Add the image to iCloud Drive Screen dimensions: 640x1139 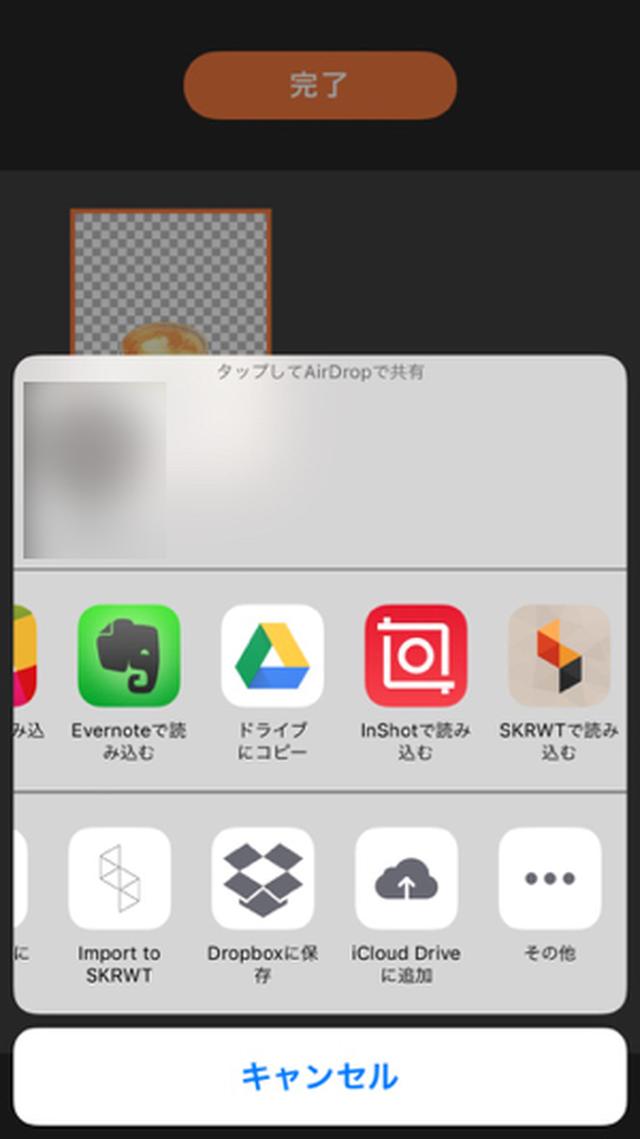click(x=406, y=878)
